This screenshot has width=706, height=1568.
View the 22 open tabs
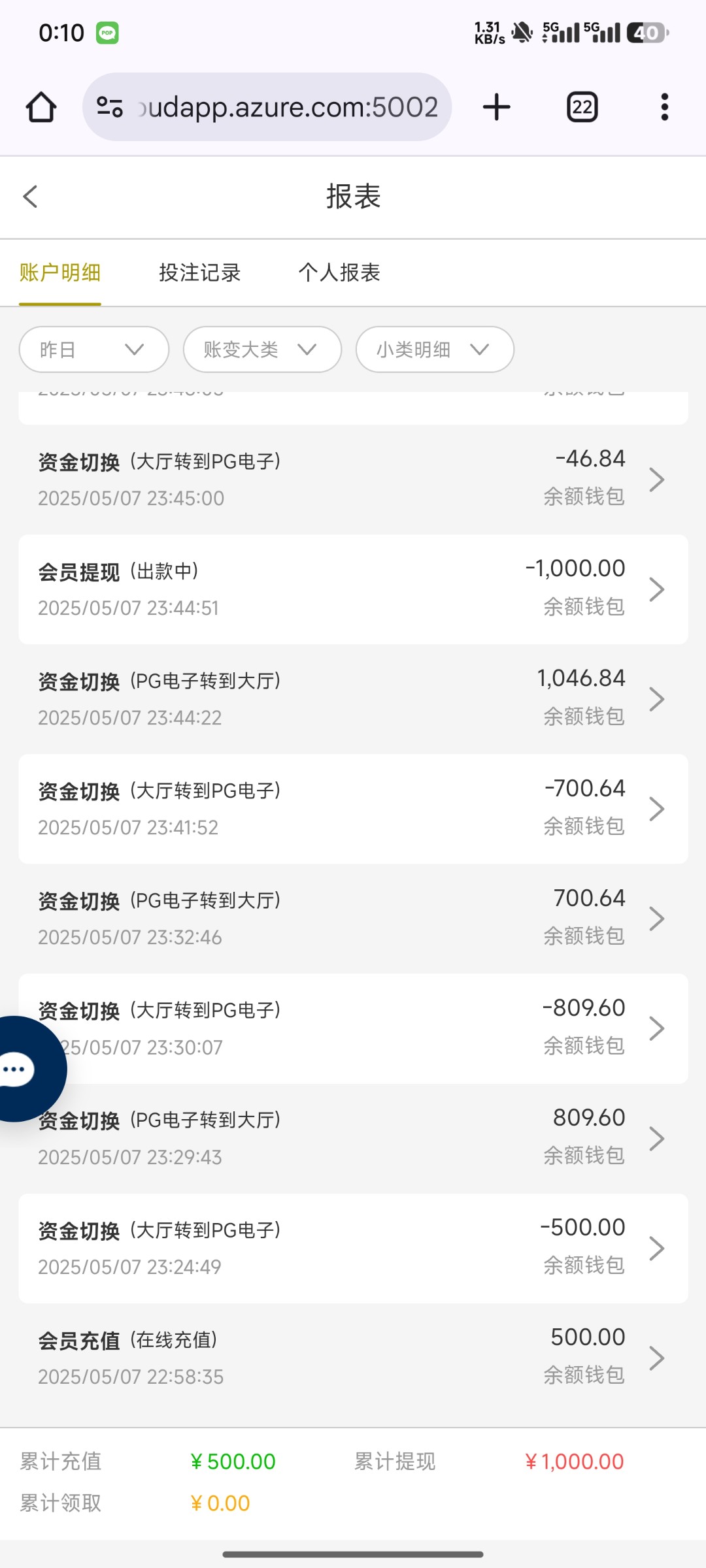582,107
